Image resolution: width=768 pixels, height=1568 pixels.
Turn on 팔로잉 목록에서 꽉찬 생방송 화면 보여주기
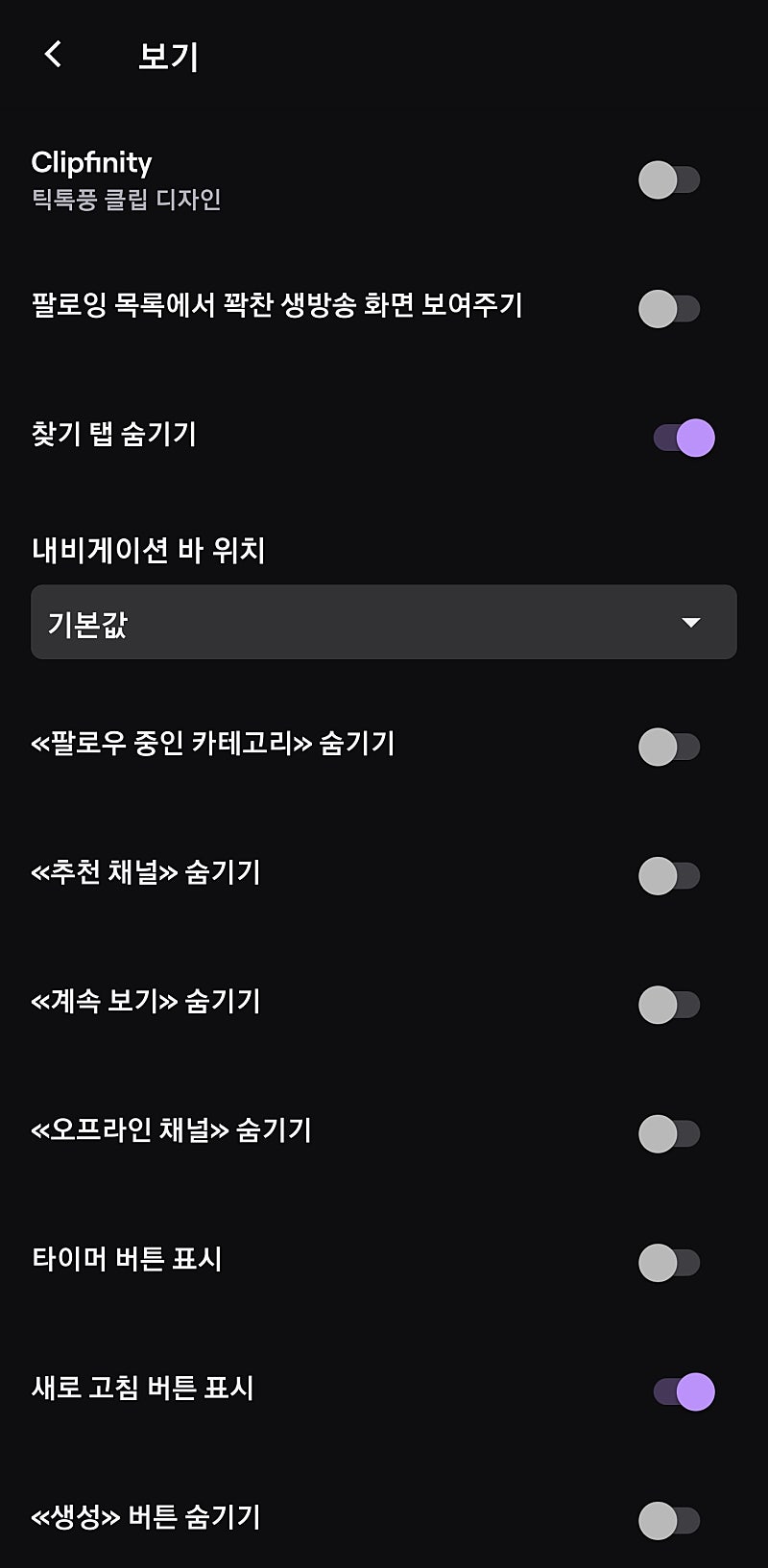click(669, 309)
